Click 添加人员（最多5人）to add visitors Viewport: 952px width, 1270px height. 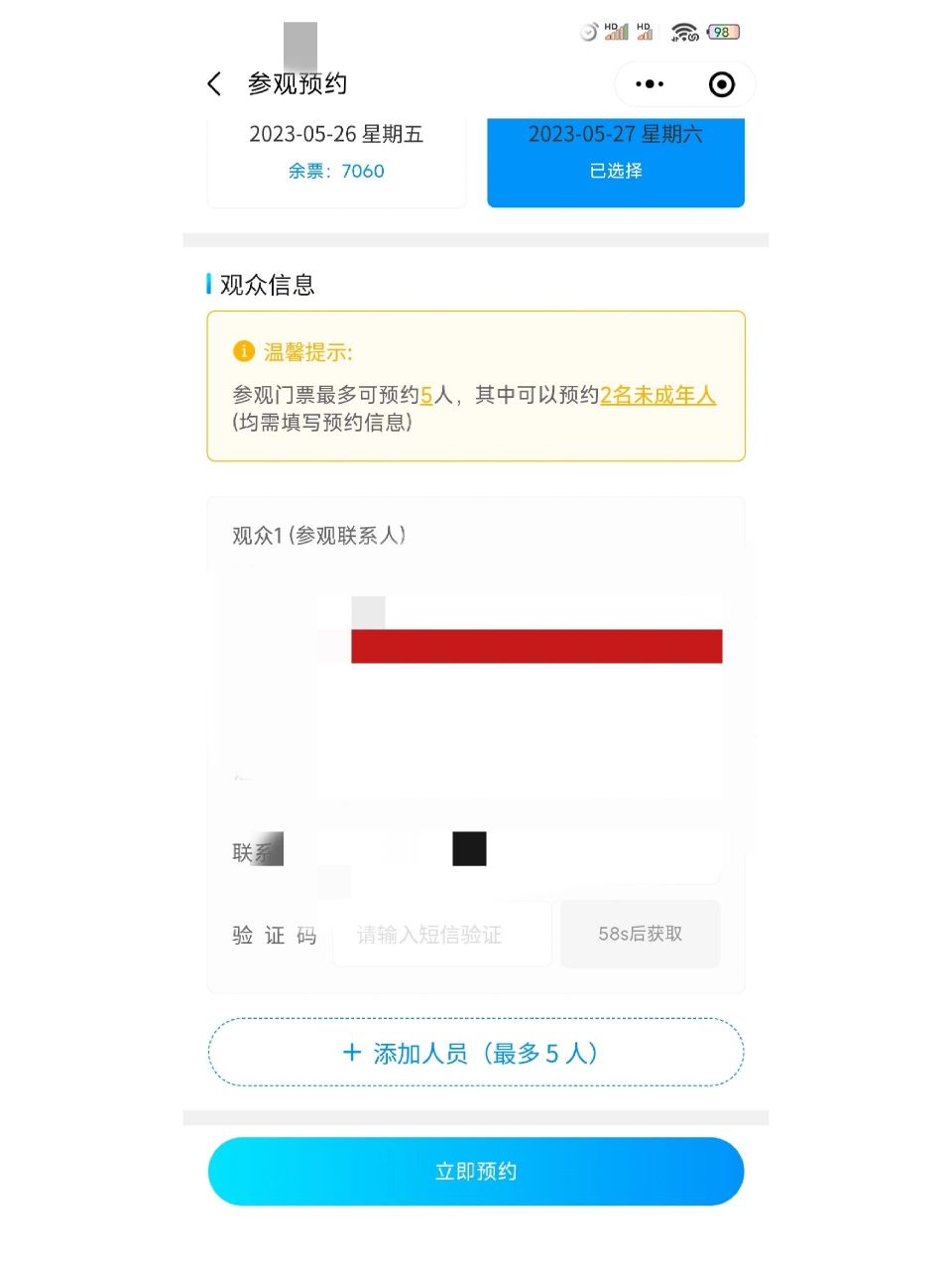[476, 1053]
